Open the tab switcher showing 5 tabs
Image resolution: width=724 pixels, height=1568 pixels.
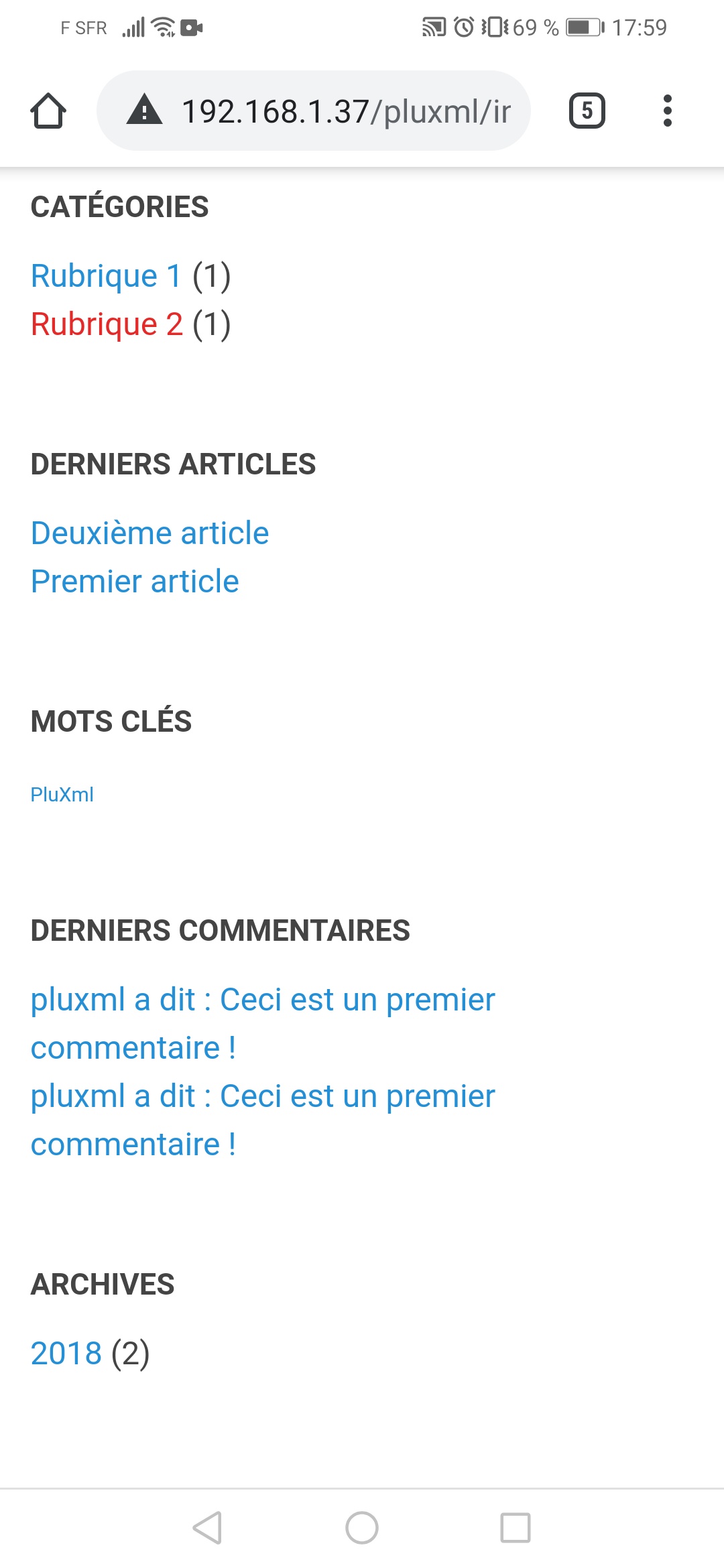[587, 111]
